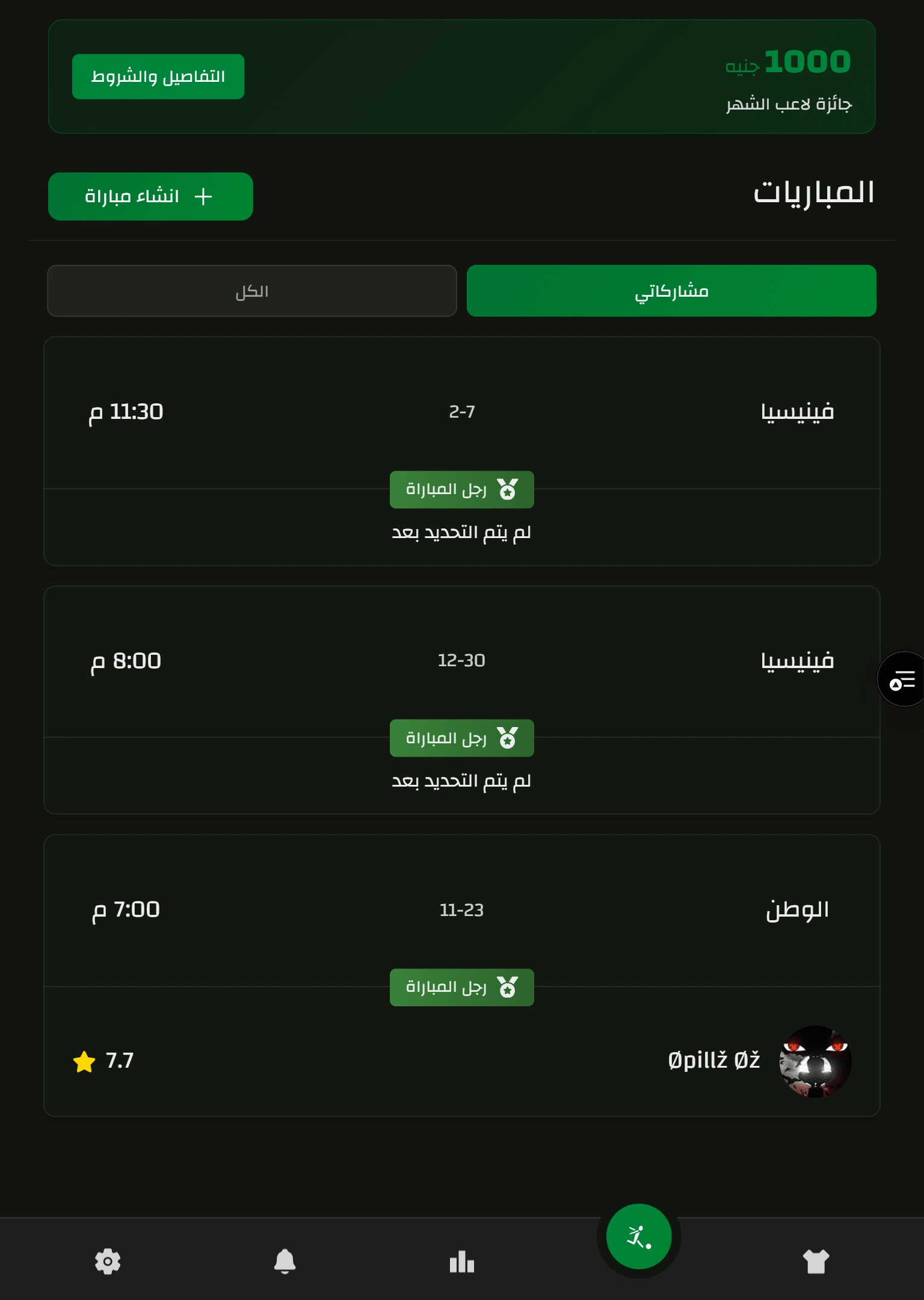
Task: Open the floating side menu button
Action: tap(901, 679)
